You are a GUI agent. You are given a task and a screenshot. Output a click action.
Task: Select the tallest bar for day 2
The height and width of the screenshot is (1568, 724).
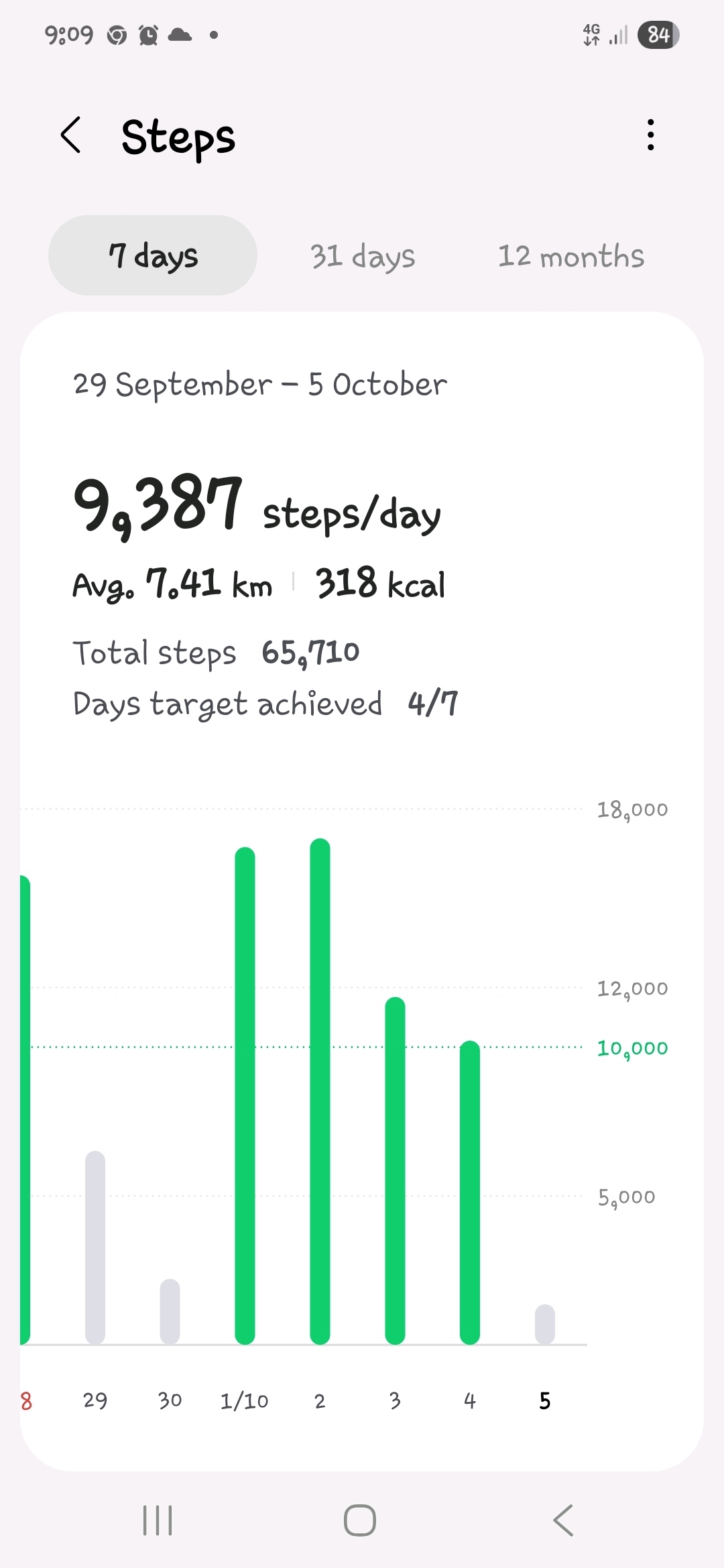point(320,1092)
